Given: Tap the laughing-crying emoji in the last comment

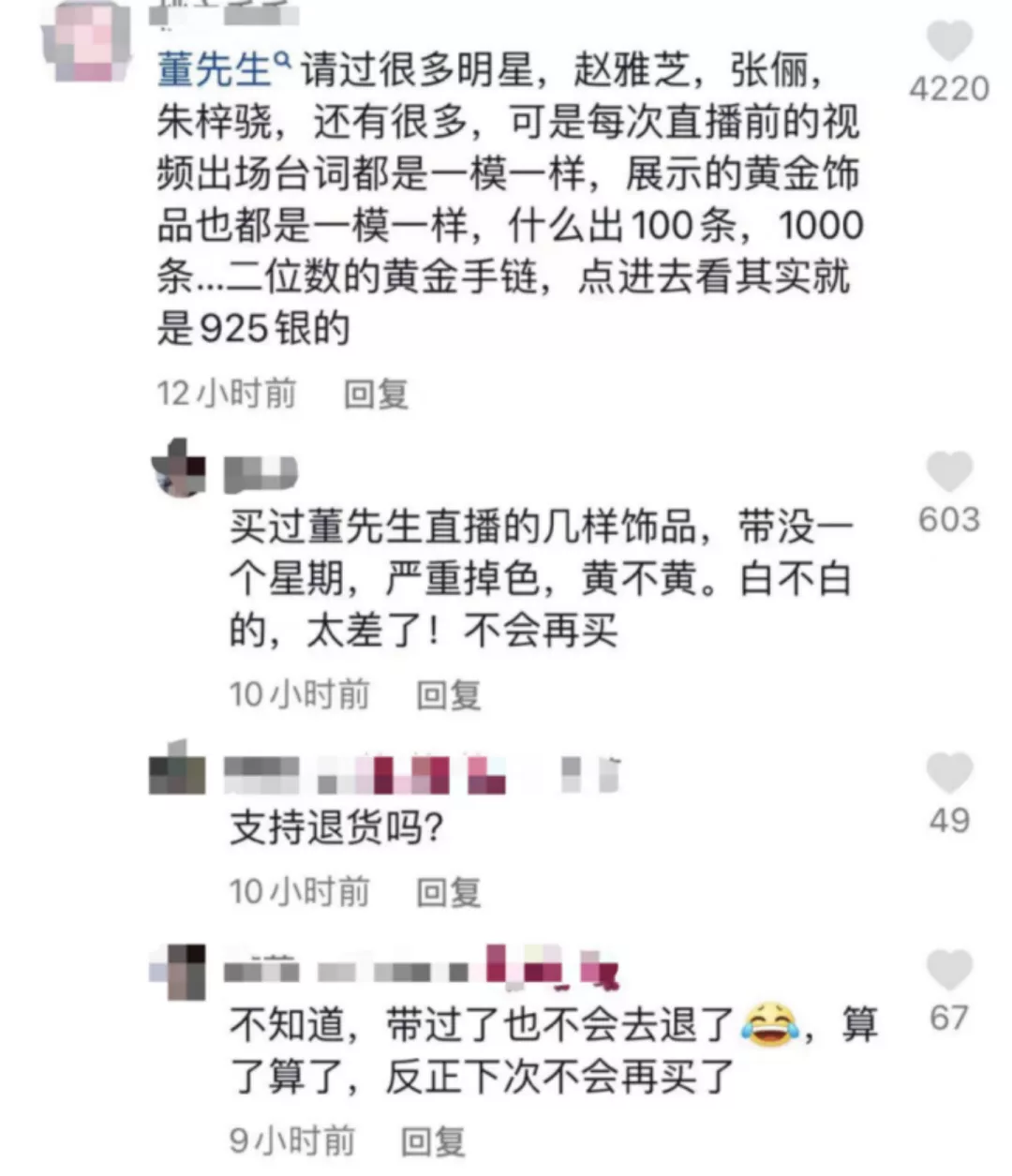Looking at the screenshot, I should [771, 1024].
